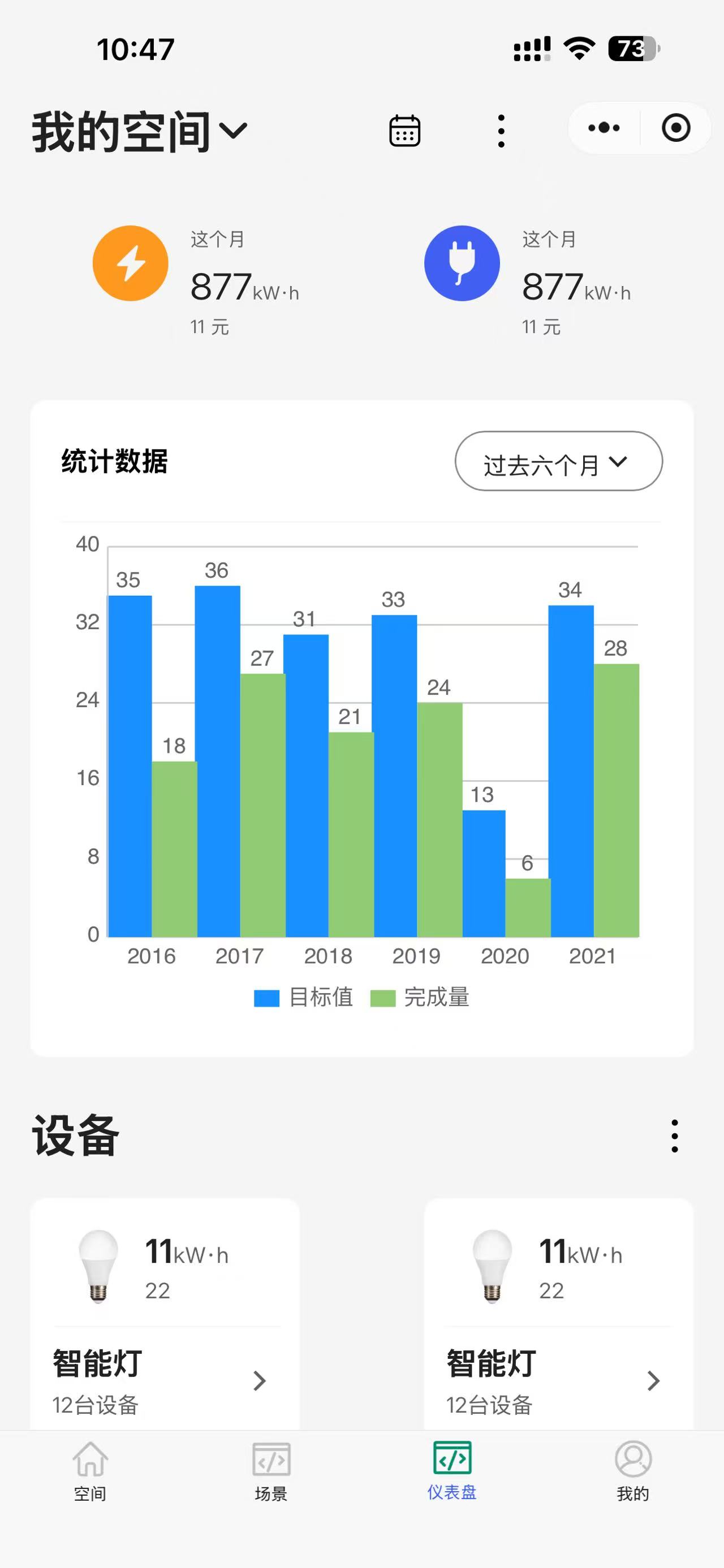Open the 设备 section more options
This screenshot has width=724, height=1568.
point(675,1136)
